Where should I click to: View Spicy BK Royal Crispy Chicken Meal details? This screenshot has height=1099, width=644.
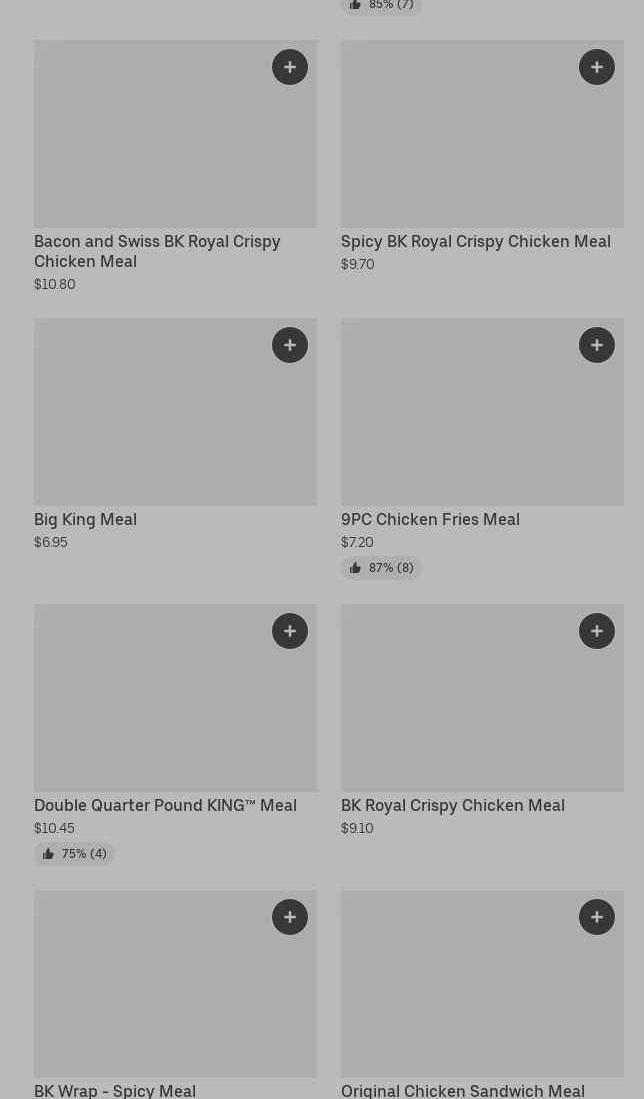(x=475, y=241)
